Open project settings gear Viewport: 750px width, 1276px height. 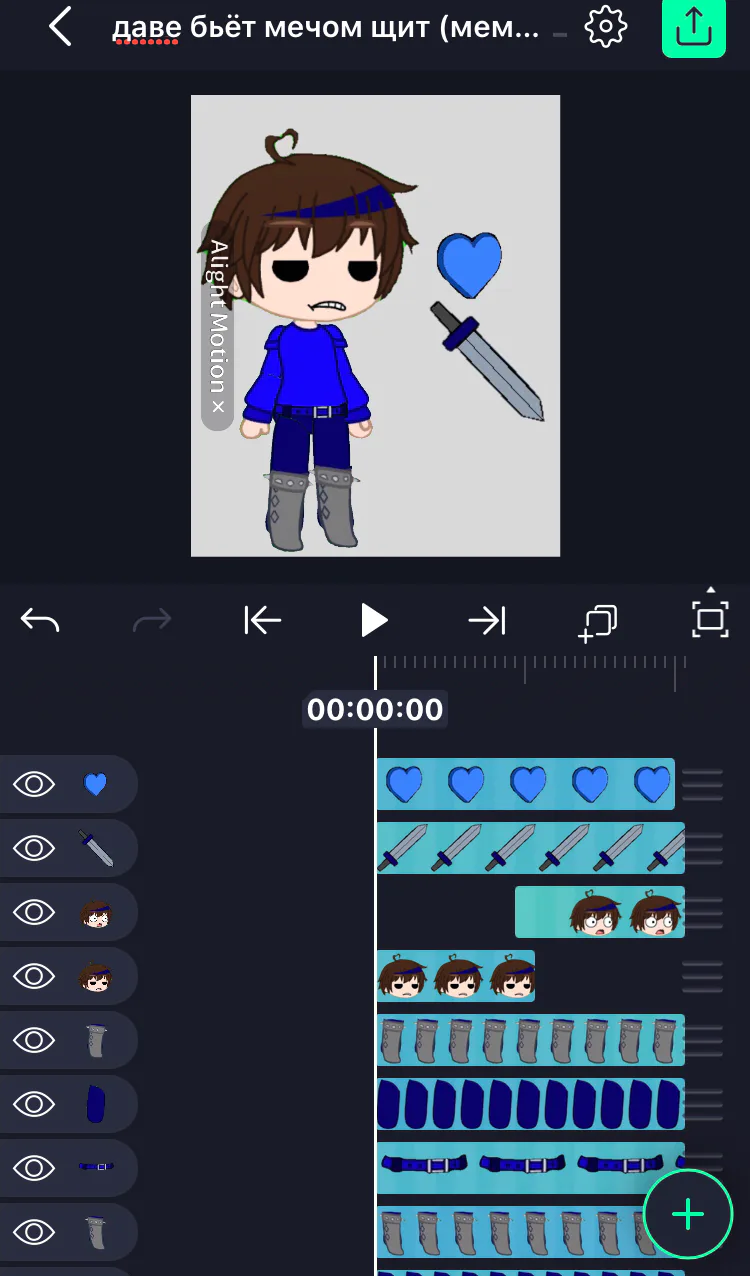pos(605,27)
